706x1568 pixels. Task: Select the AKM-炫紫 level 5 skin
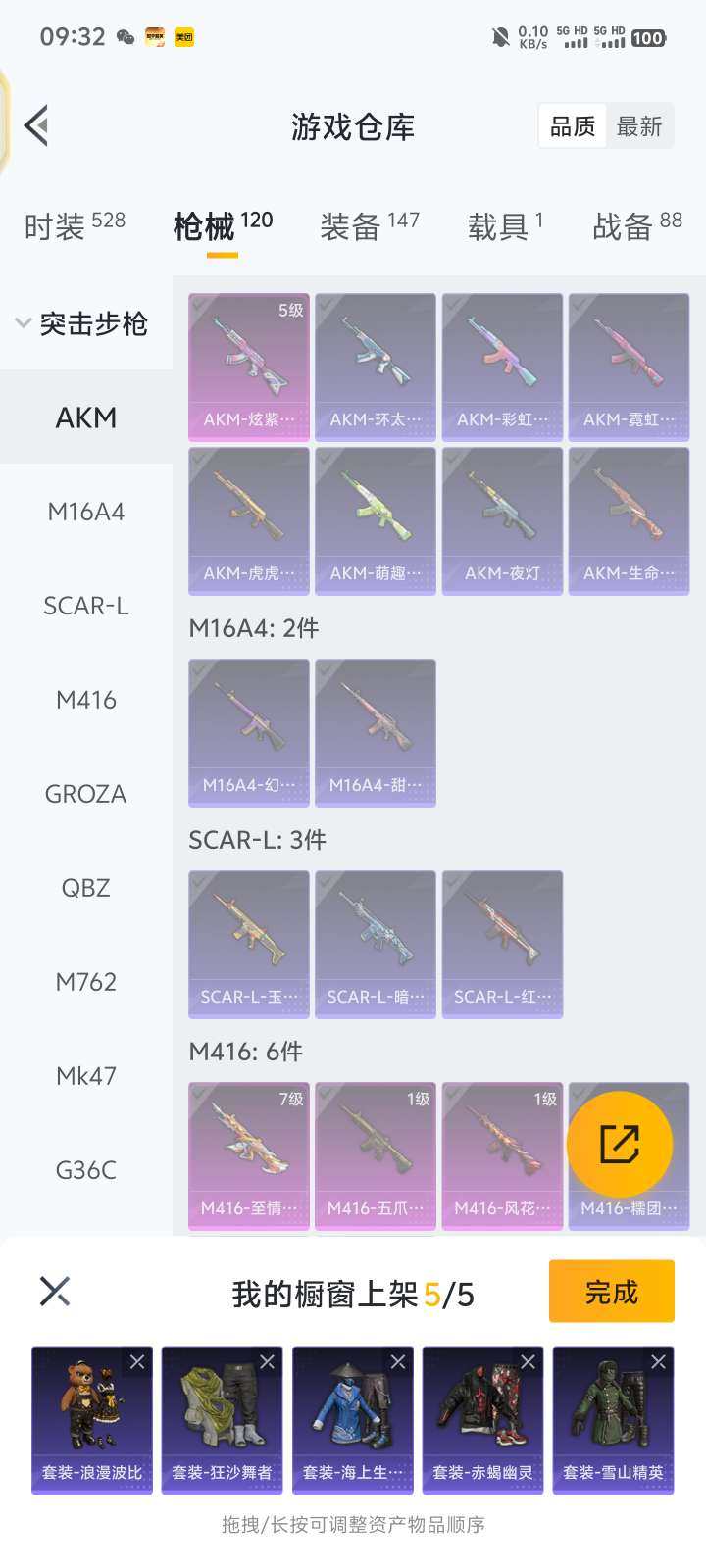coord(249,367)
